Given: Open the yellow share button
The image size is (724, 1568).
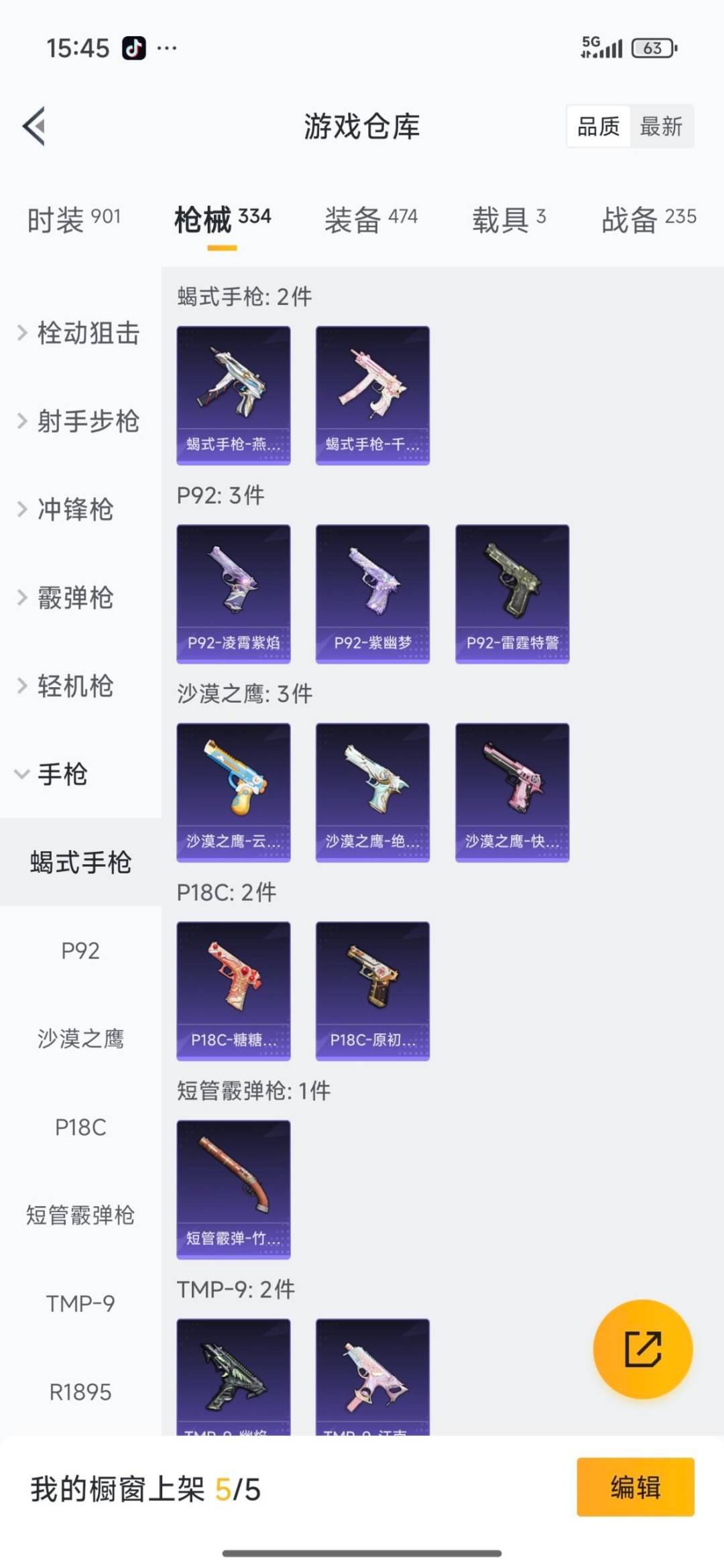Looking at the screenshot, I should (x=642, y=1349).
